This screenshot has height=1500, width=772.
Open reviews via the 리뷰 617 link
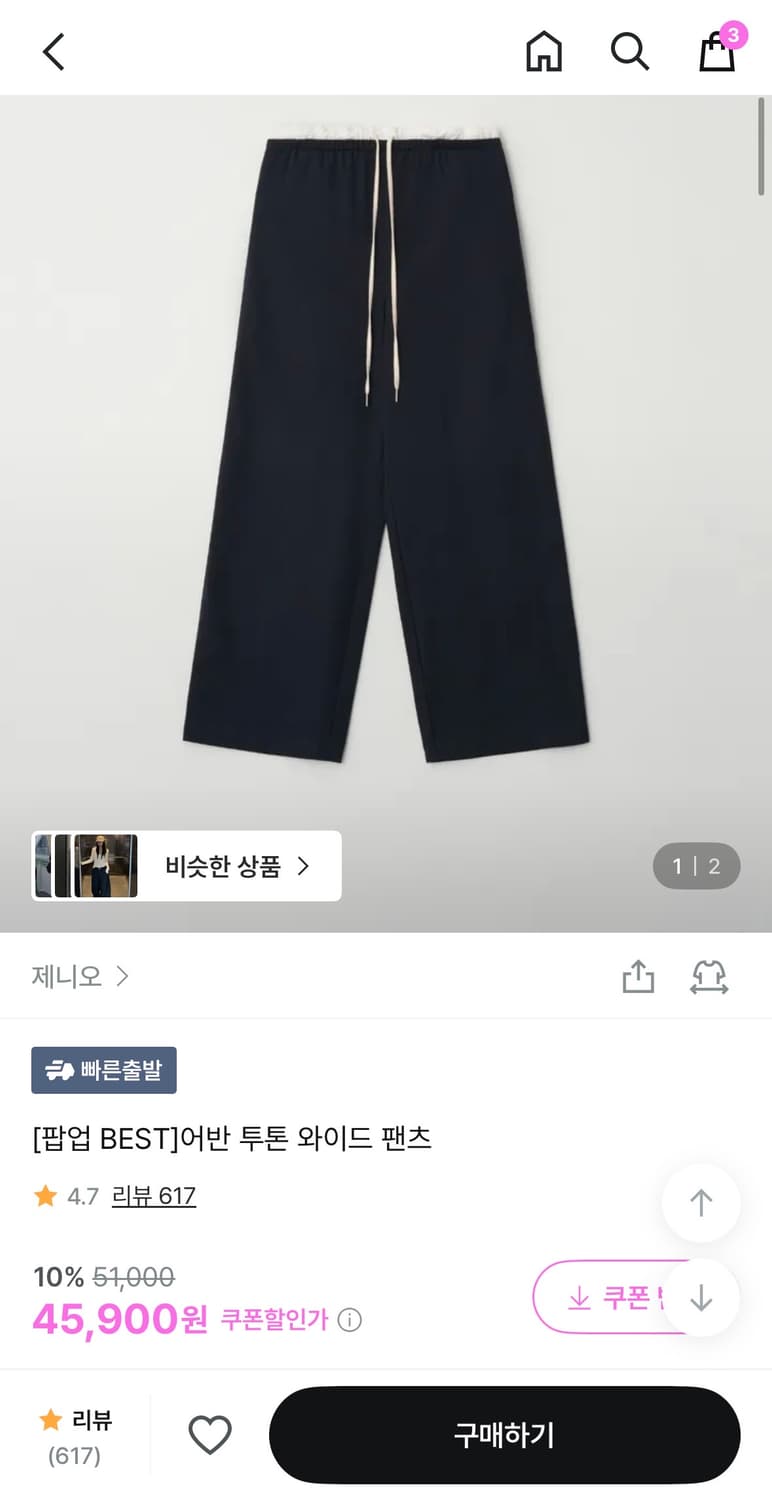tap(154, 1196)
